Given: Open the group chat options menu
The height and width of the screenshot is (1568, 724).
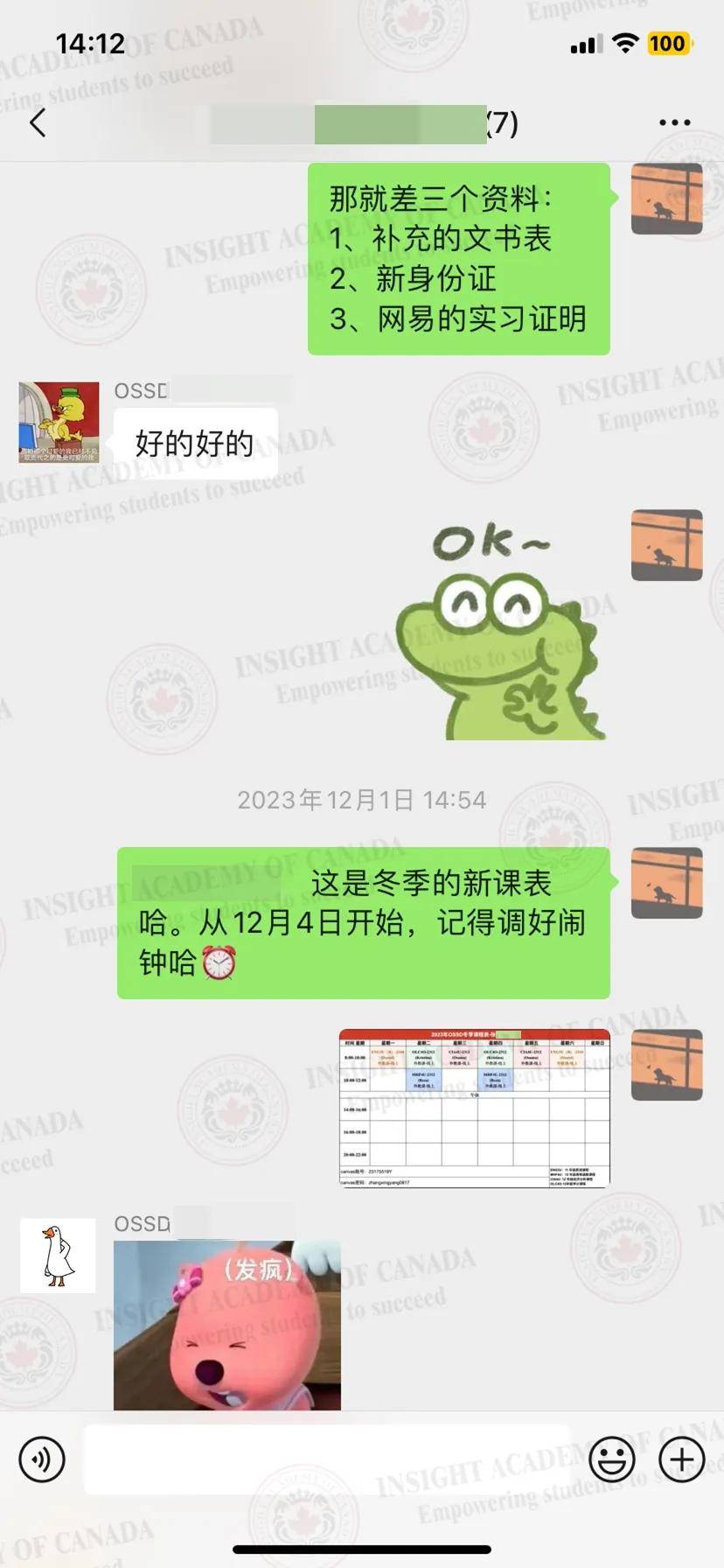Looking at the screenshot, I should (x=674, y=123).
